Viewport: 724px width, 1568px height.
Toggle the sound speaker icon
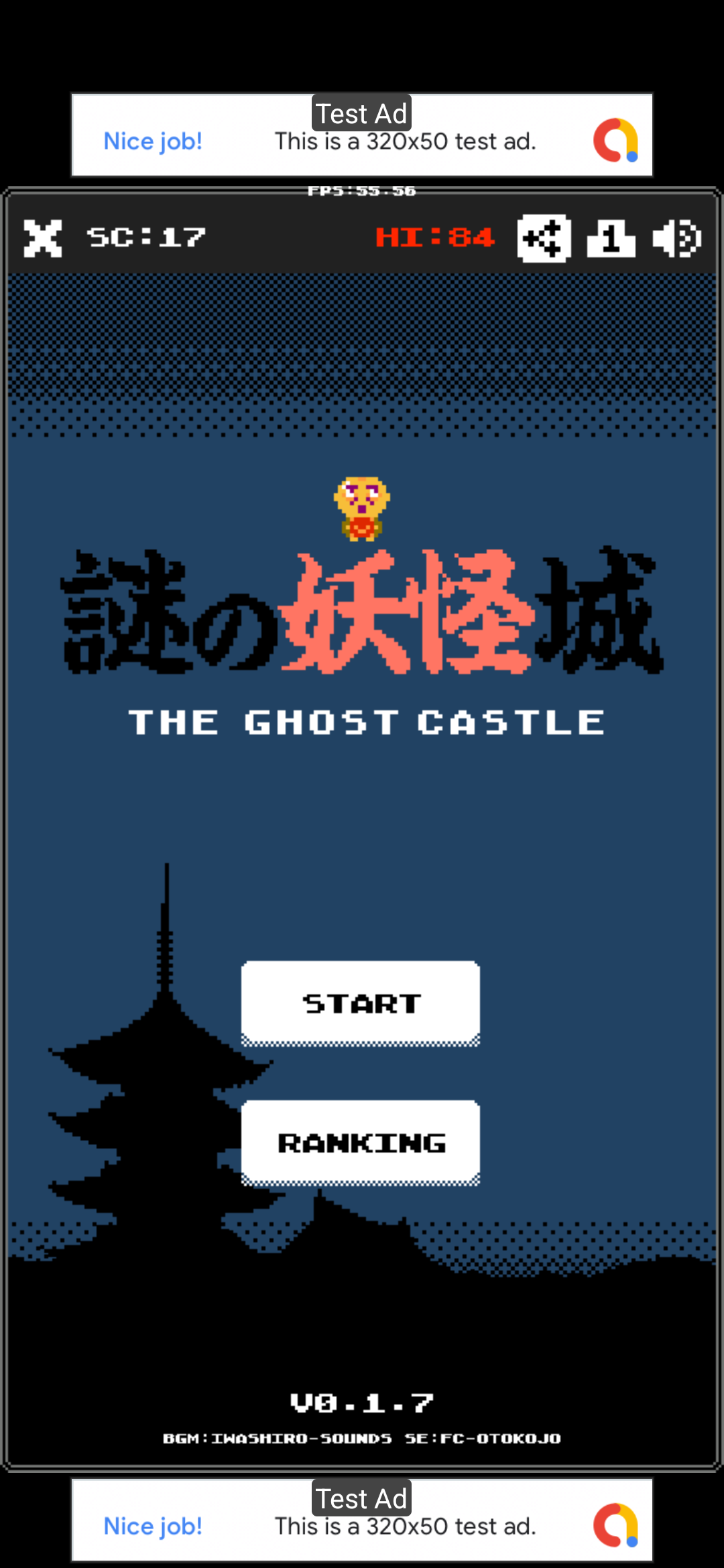(x=676, y=239)
